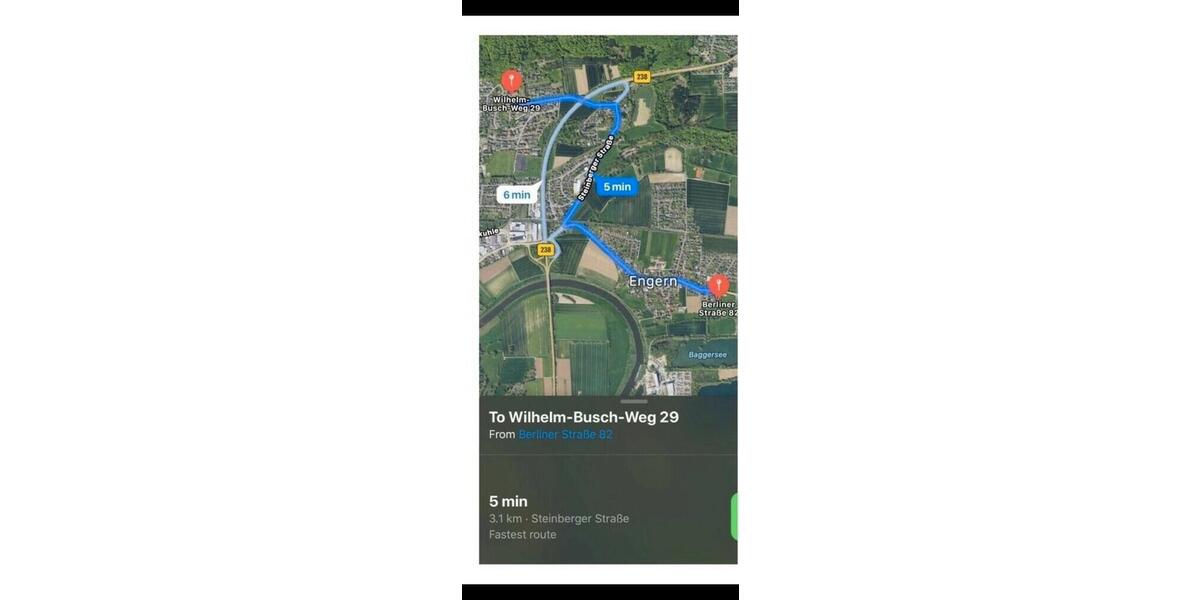The image size is (1200, 600).
Task: Select the Wilhelm-Busch-Weg 29 destination pin
Action: (x=511, y=80)
